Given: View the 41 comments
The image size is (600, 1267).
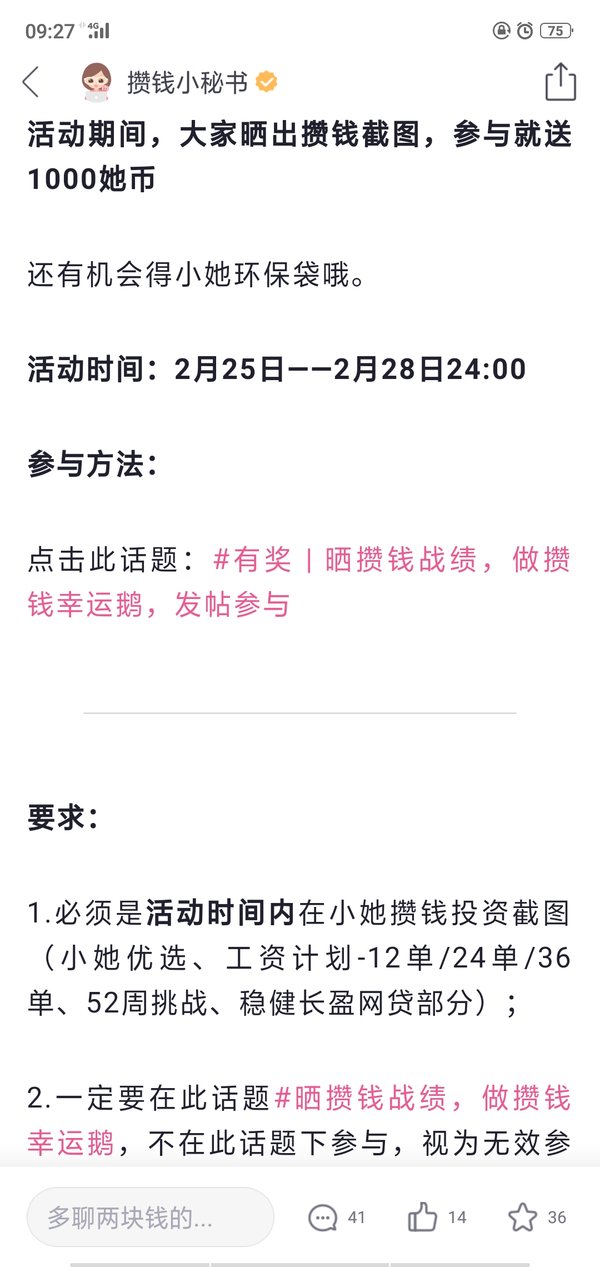Looking at the screenshot, I should point(337,1217).
